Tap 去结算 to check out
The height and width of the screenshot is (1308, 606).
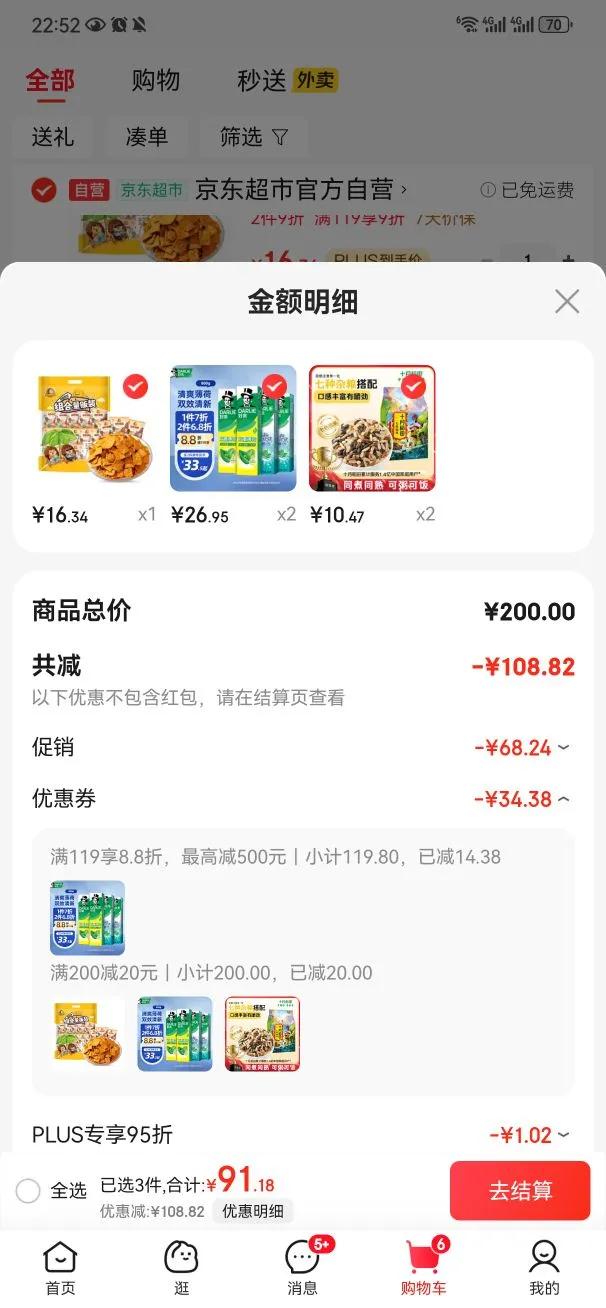[x=520, y=1190]
